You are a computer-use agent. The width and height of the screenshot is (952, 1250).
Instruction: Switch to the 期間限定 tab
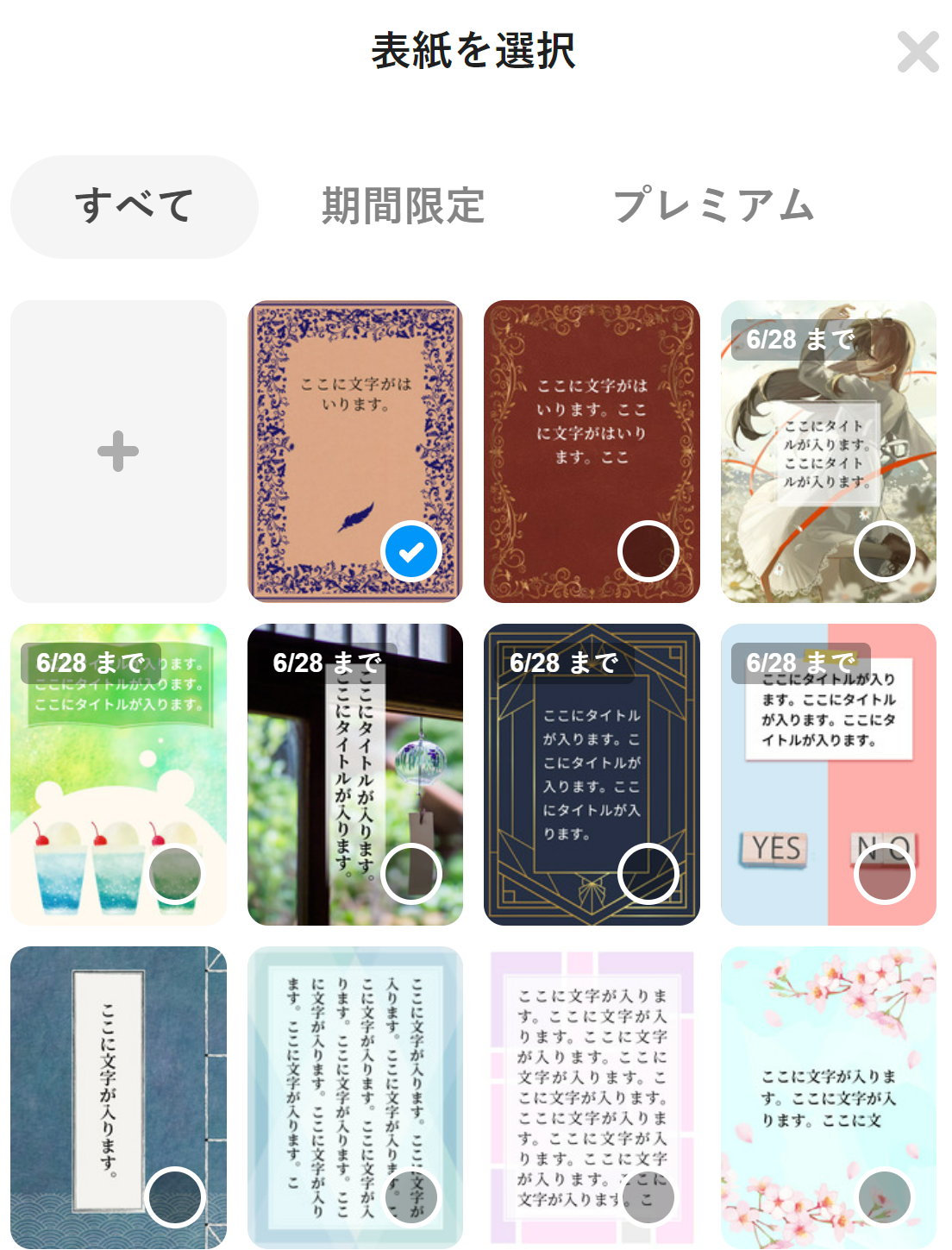click(x=403, y=206)
